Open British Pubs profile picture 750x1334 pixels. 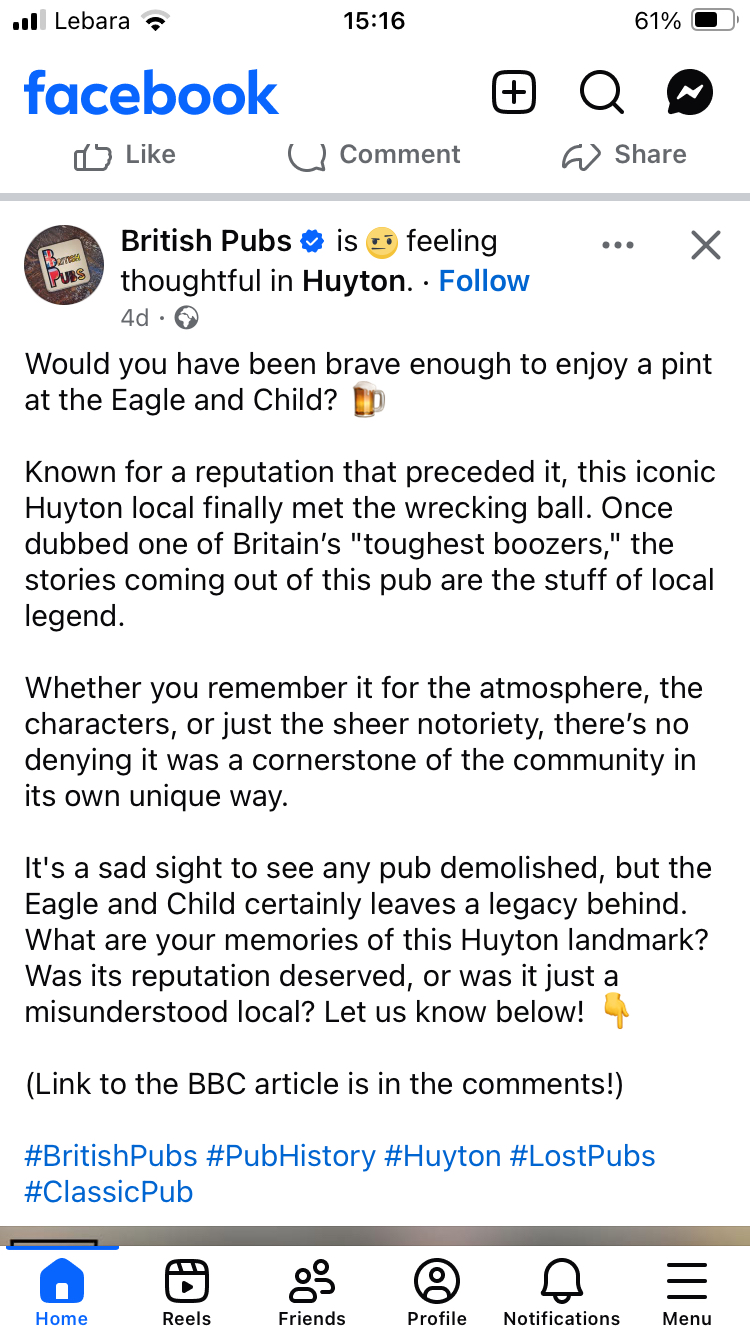tap(63, 264)
